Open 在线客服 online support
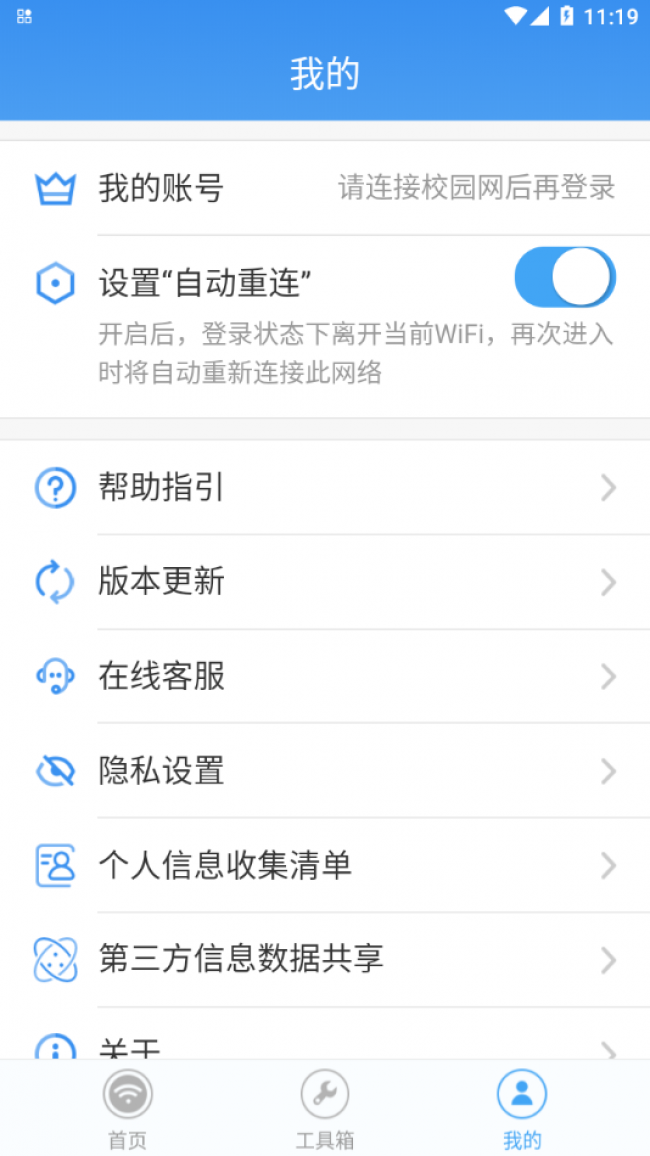 click(x=325, y=676)
